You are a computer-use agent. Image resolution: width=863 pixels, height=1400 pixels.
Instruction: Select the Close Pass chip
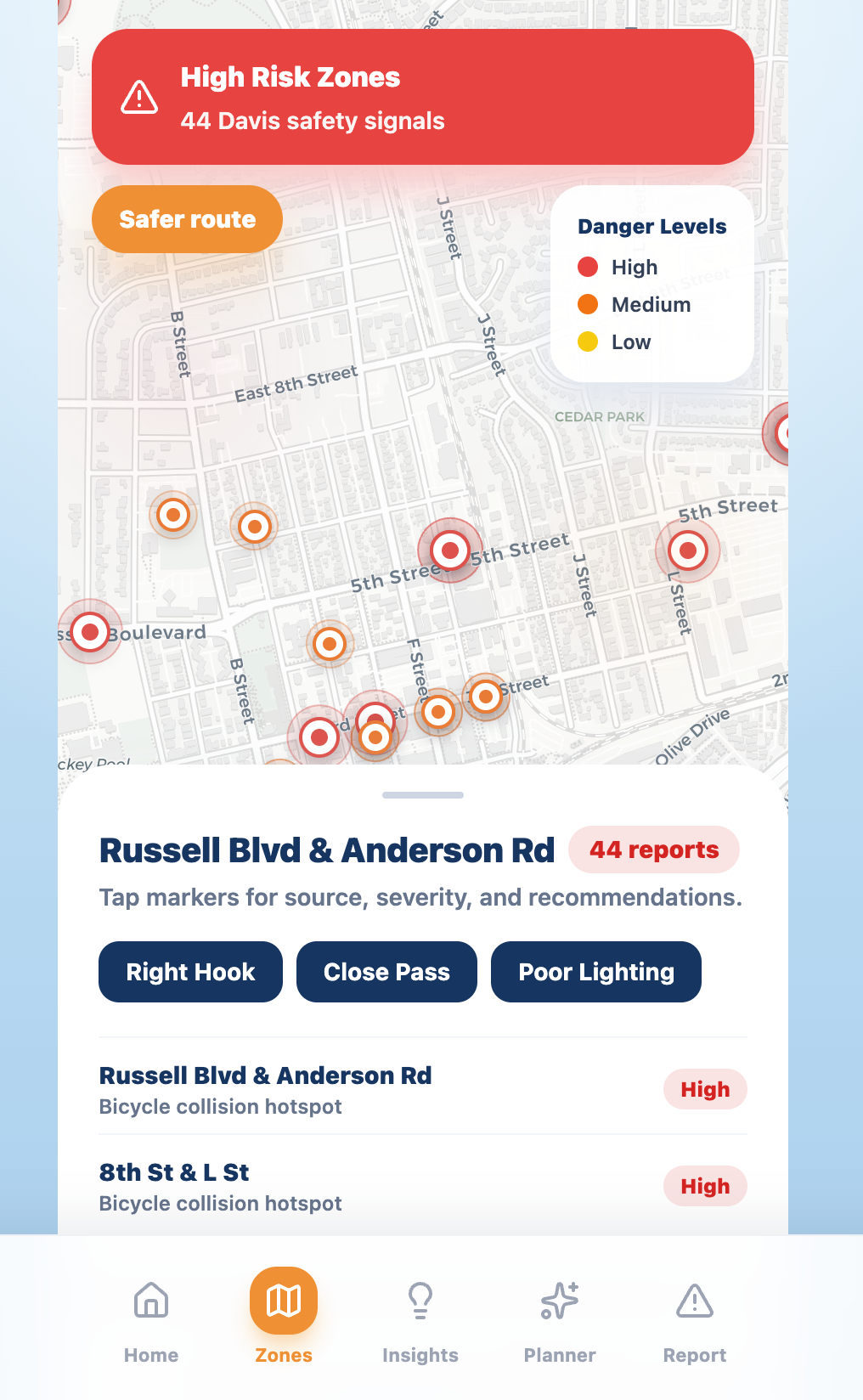[x=386, y=972]
